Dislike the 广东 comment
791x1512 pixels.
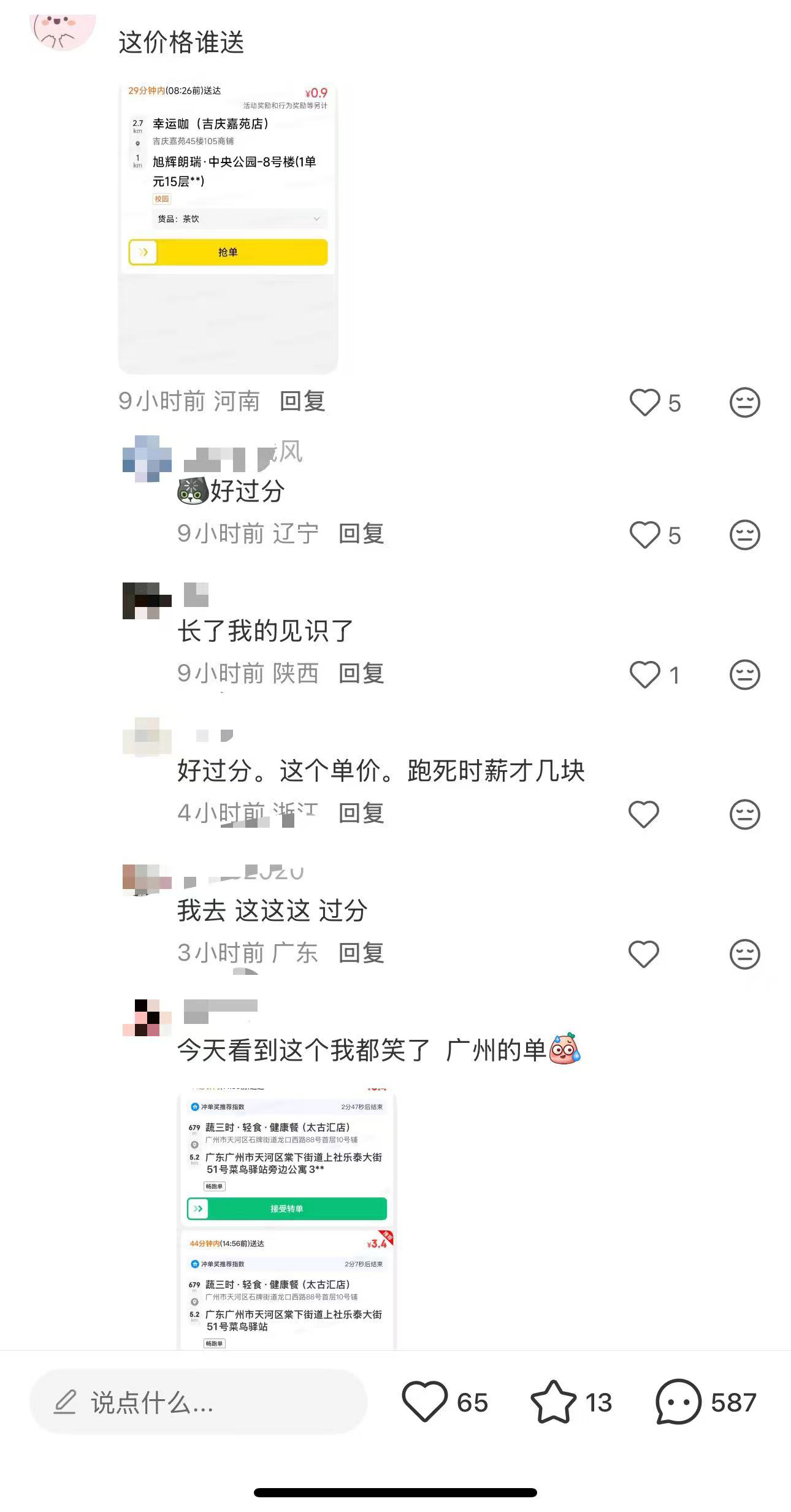point(744,954)
